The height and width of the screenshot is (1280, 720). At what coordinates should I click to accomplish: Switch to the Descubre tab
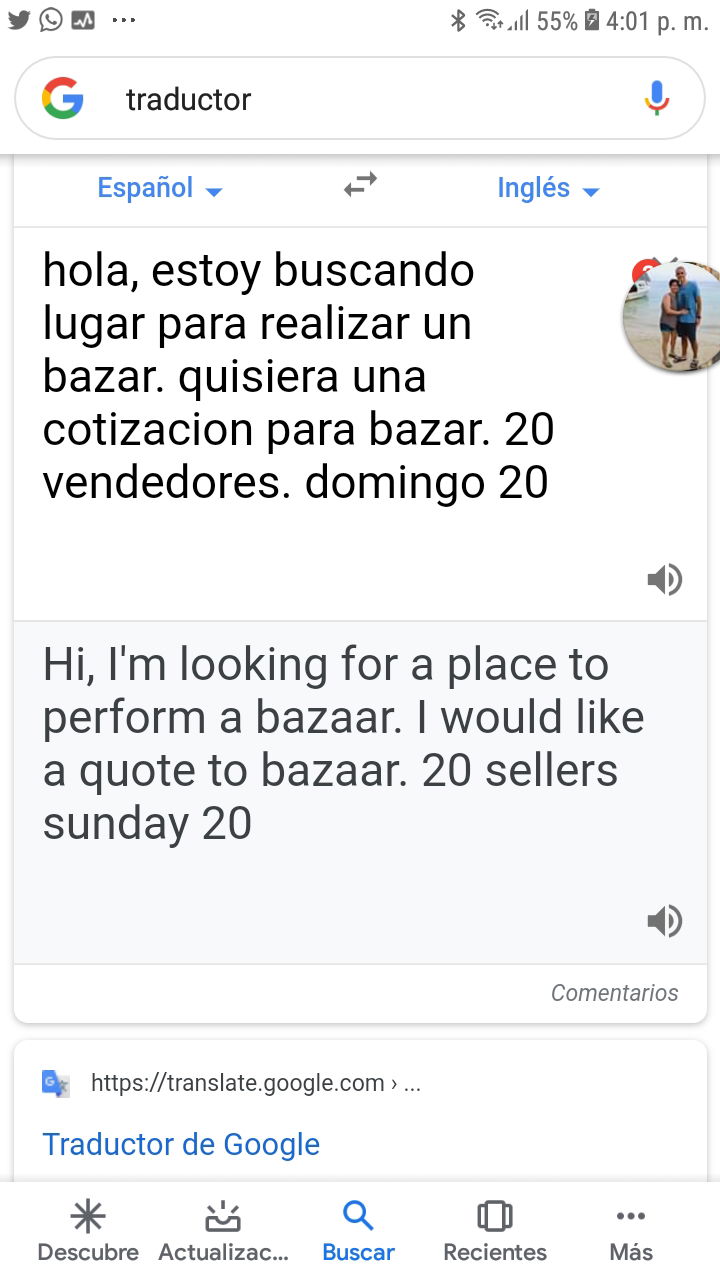pyautogui.click(x=88, y=1227)
